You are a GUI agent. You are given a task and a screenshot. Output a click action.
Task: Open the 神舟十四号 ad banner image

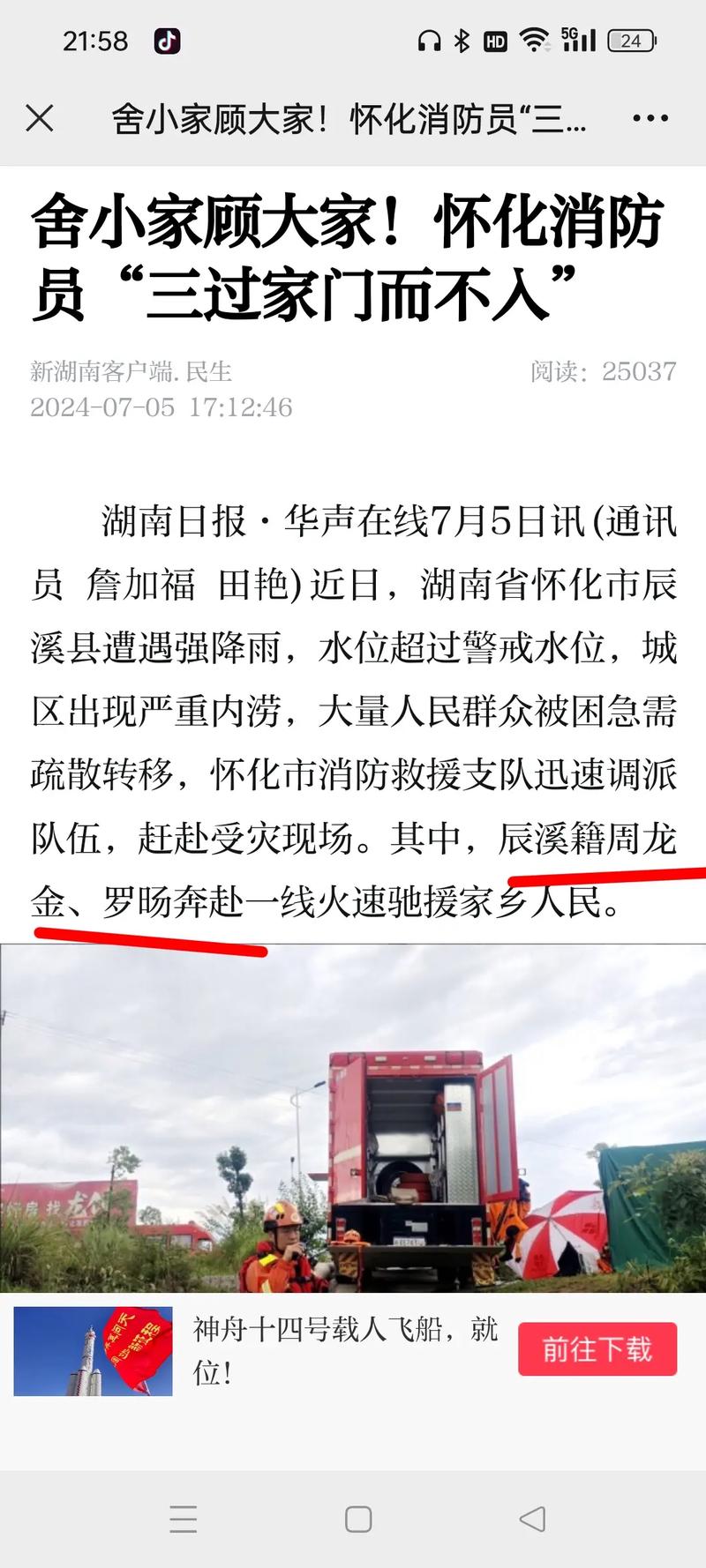click(x=94, y=1351)
